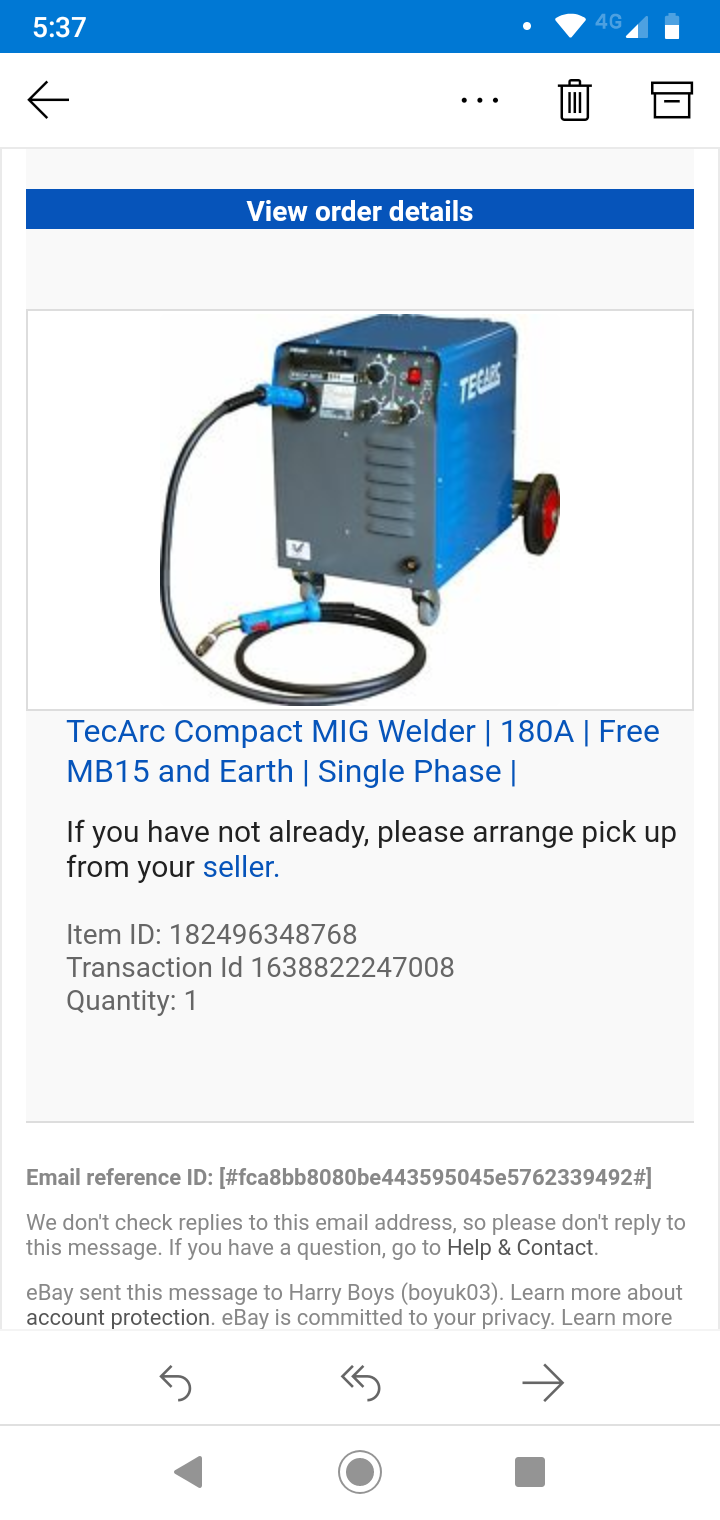Reply to this email
The height and width of the screenshot is (1520, 720).
pos(175,1383)
